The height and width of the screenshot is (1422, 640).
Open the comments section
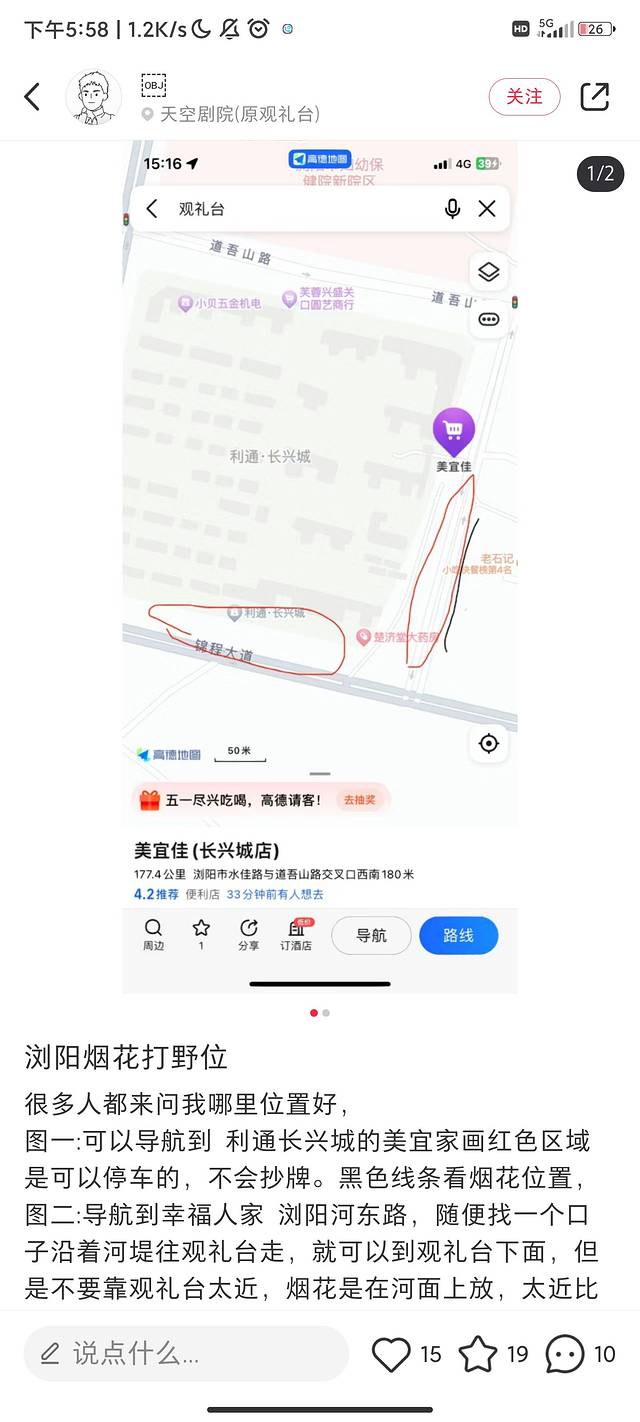pos(565,1354)
